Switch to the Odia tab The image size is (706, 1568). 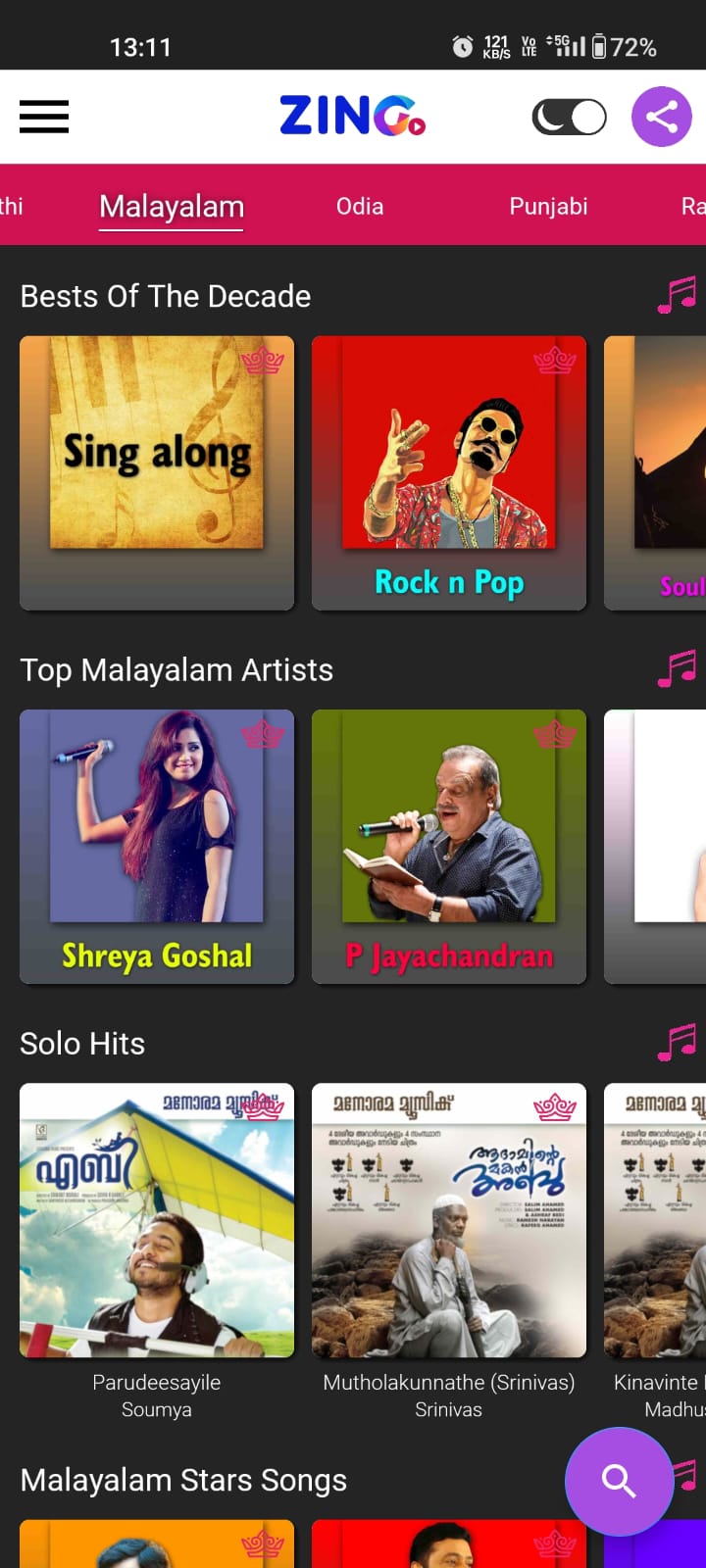click(360, 206)
